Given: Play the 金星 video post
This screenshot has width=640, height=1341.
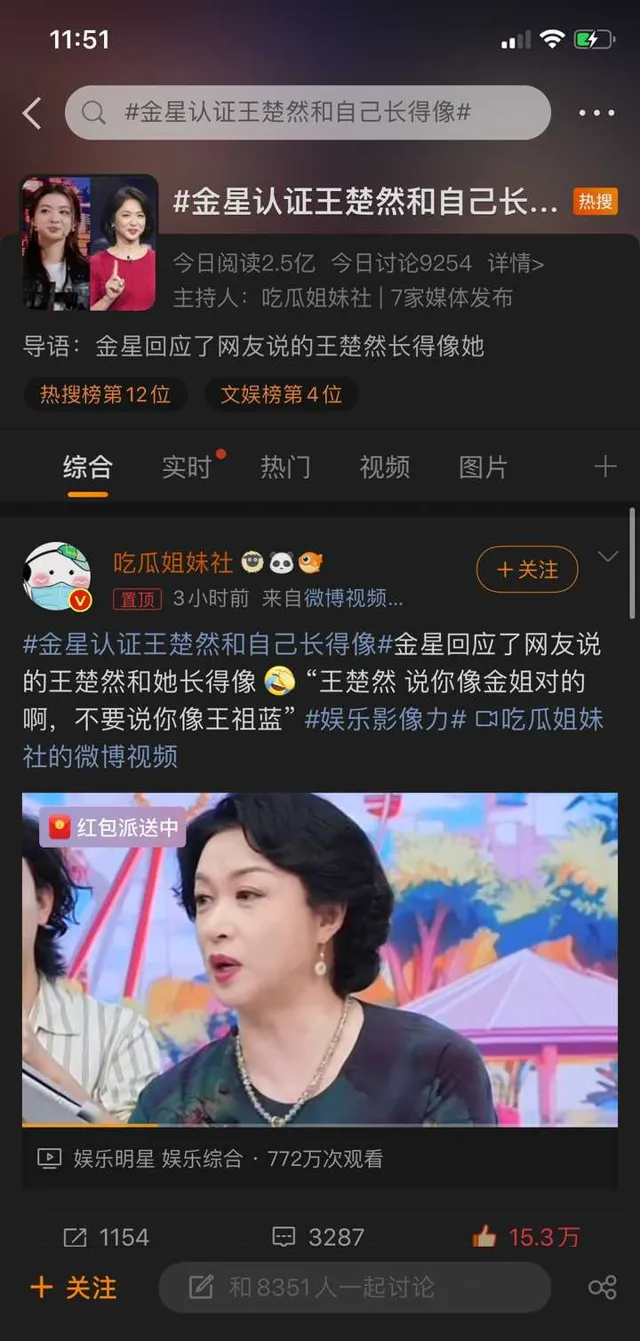Looking at the screenshot, I should pyautogui.click(x=320, y=958).
